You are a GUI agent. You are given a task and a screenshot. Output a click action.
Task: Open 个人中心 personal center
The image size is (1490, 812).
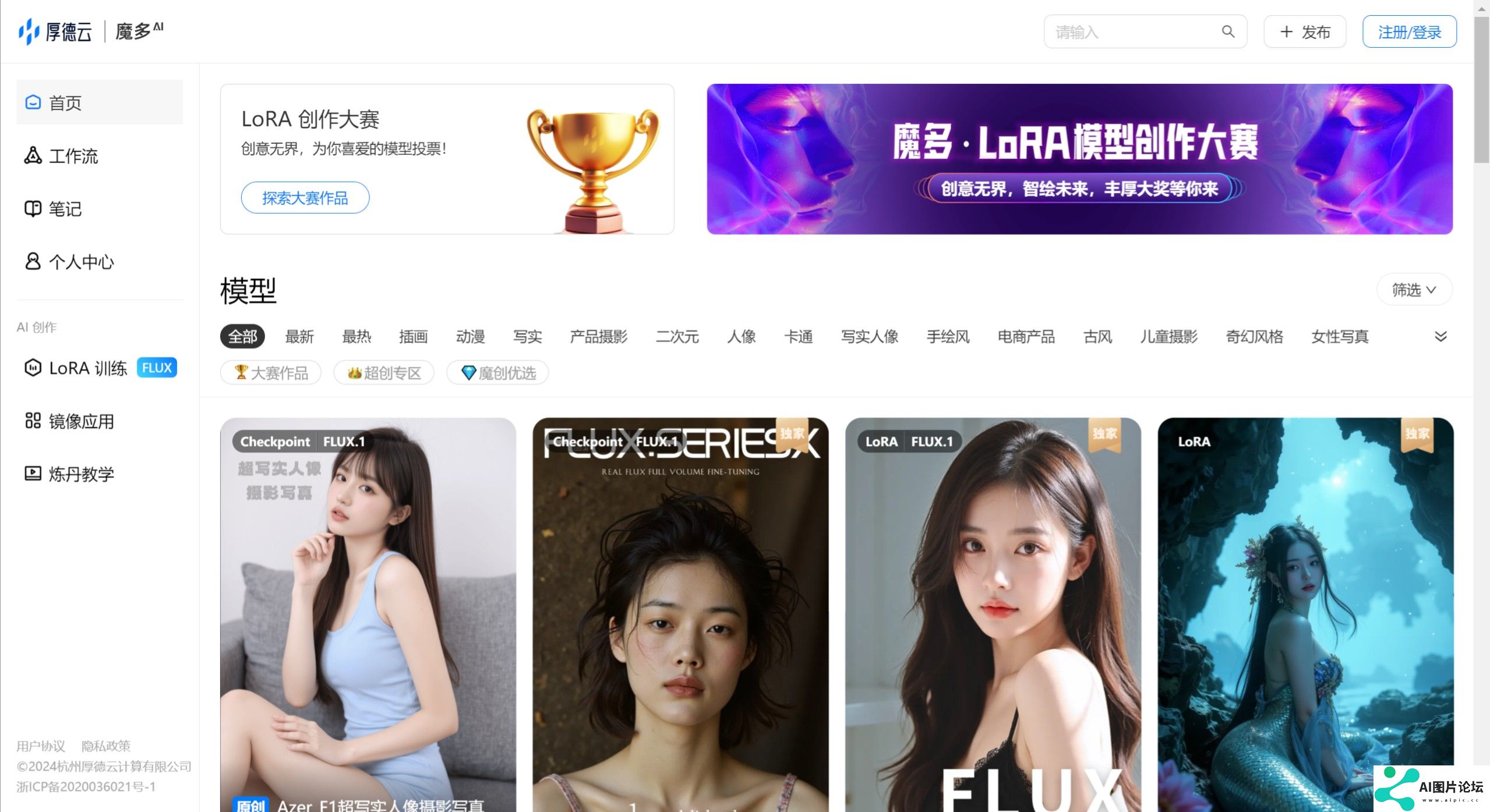80,262
